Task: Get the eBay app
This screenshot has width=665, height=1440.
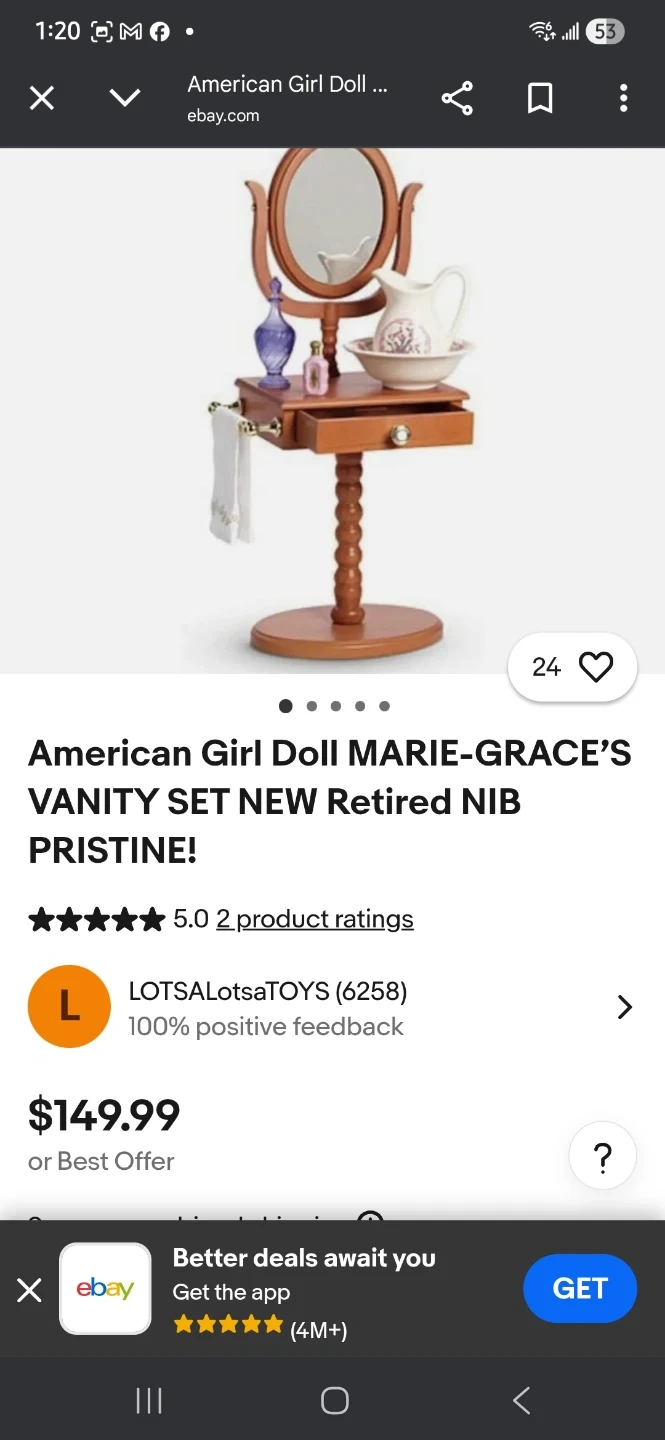Action: click(x=579, y=1289)
